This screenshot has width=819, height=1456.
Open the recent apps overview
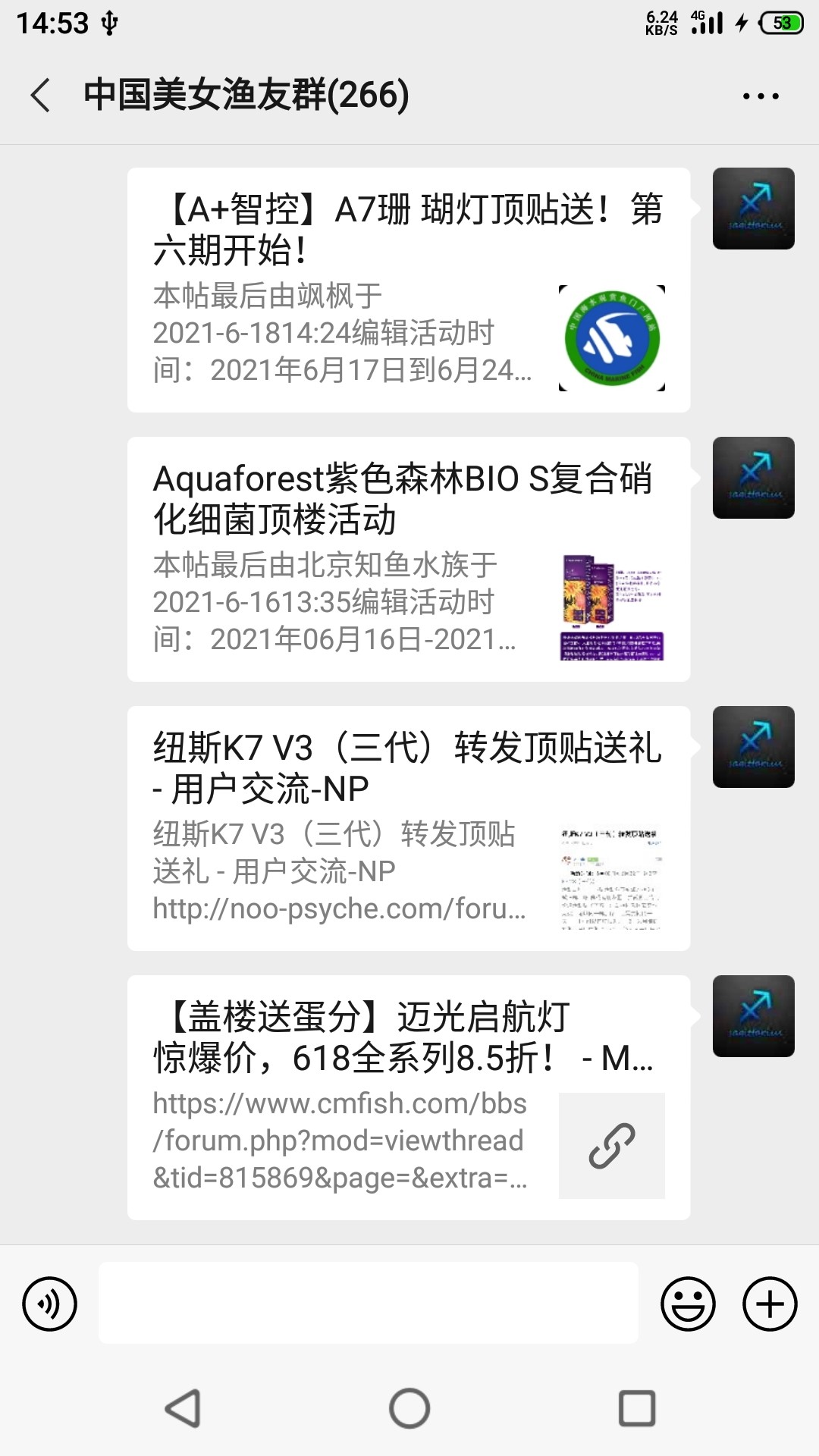point(637,1408)
